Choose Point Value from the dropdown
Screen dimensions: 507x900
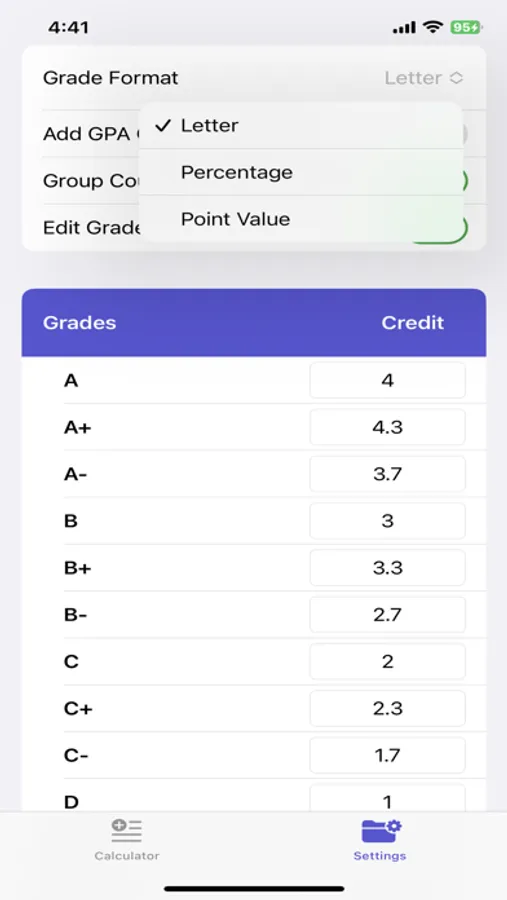point(300,219)
